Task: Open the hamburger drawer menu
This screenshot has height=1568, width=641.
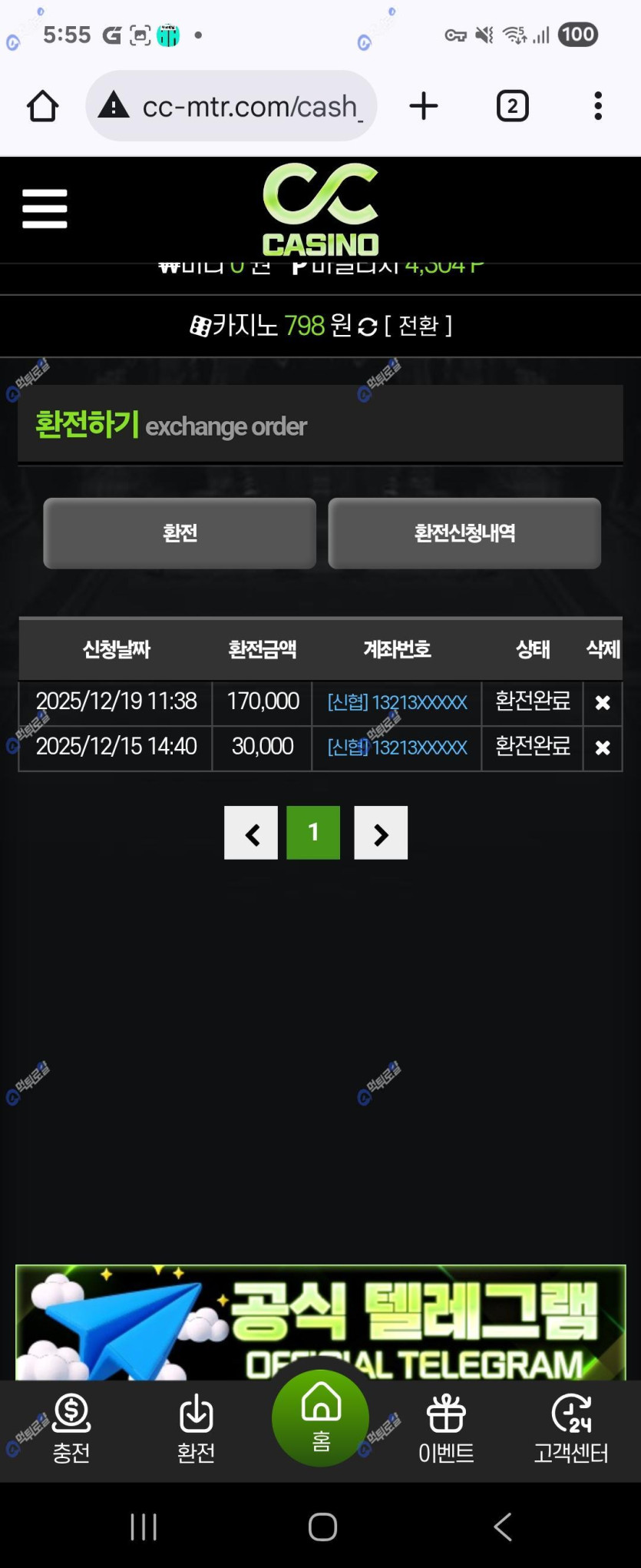Action: 45,209
